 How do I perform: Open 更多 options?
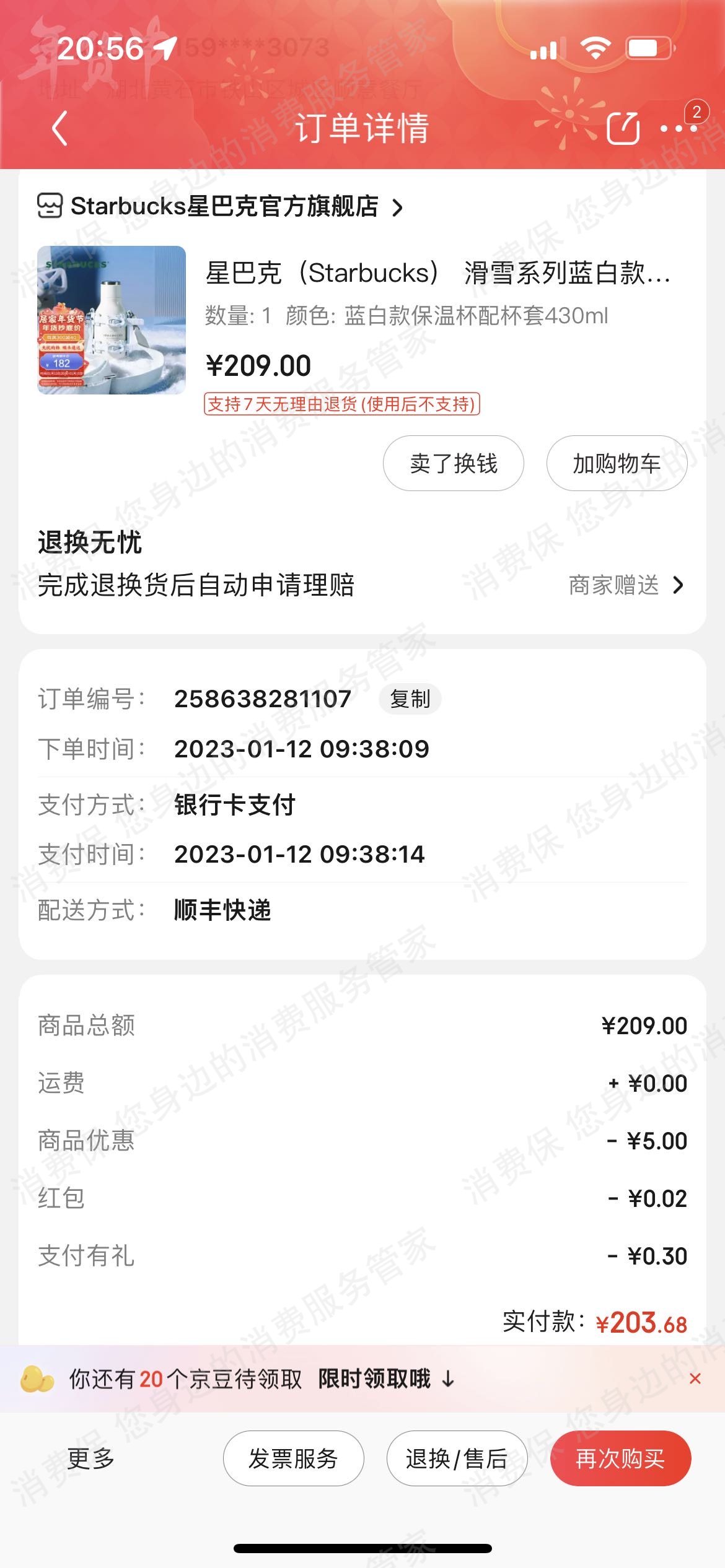point(91,1458)
